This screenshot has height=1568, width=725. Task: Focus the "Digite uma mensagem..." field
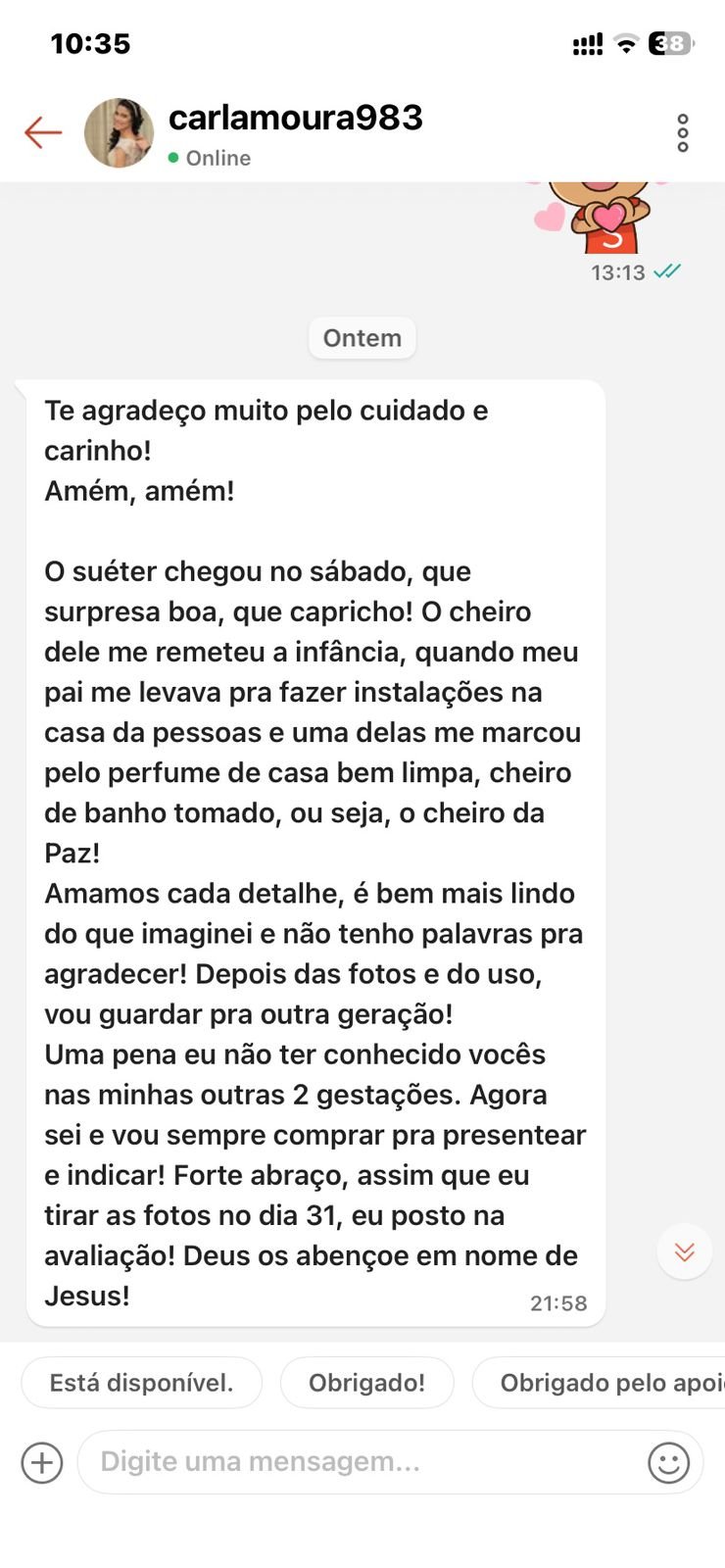tap(362, 1462)
